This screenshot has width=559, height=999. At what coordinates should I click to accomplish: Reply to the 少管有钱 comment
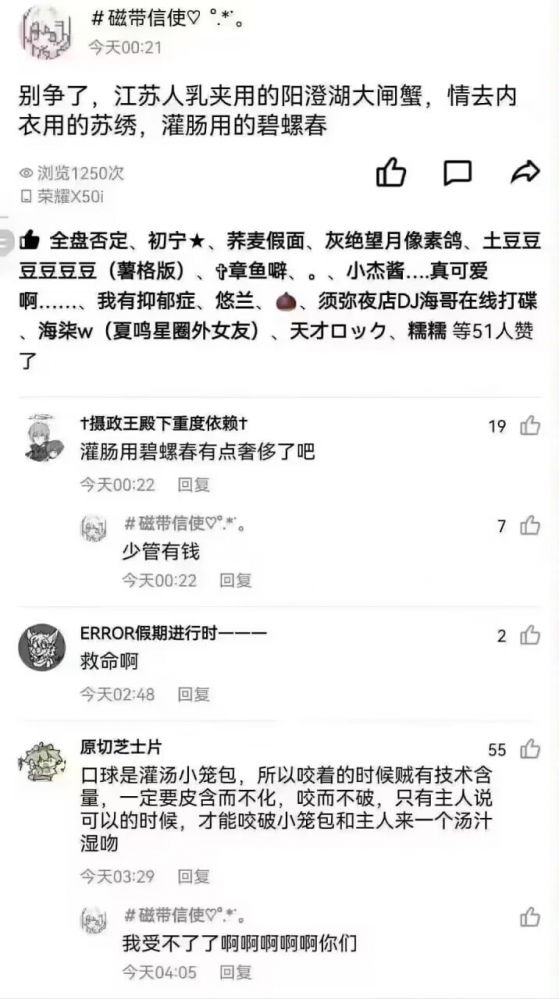tap(236, 580)
